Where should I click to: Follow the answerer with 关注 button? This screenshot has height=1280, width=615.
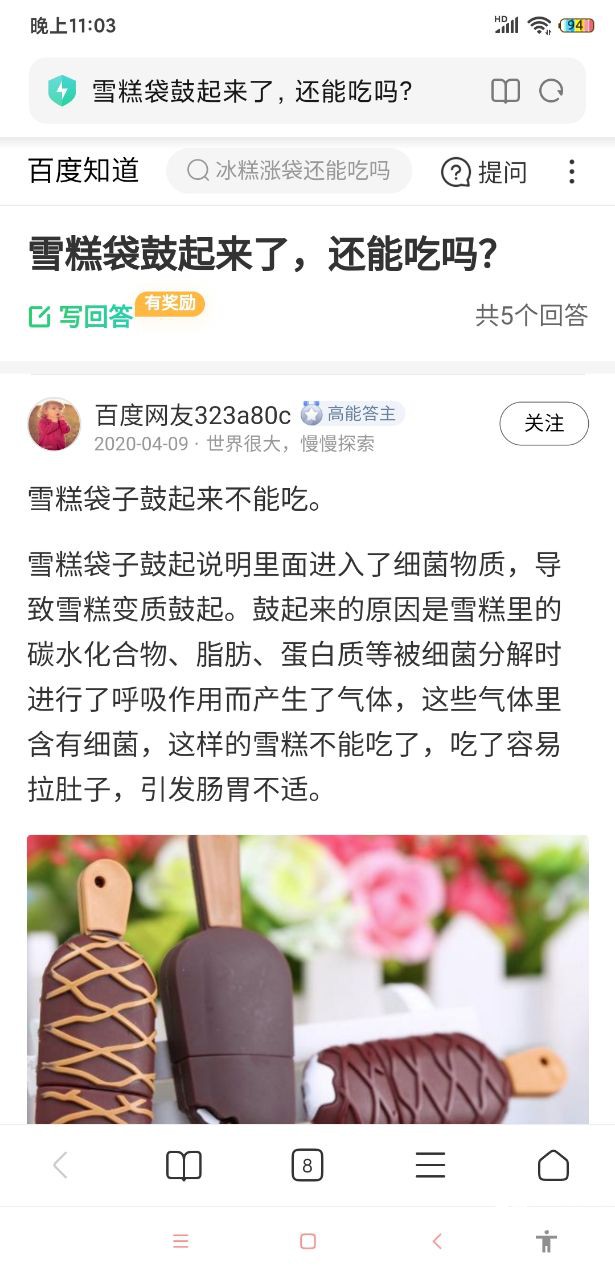click(543, 424)
